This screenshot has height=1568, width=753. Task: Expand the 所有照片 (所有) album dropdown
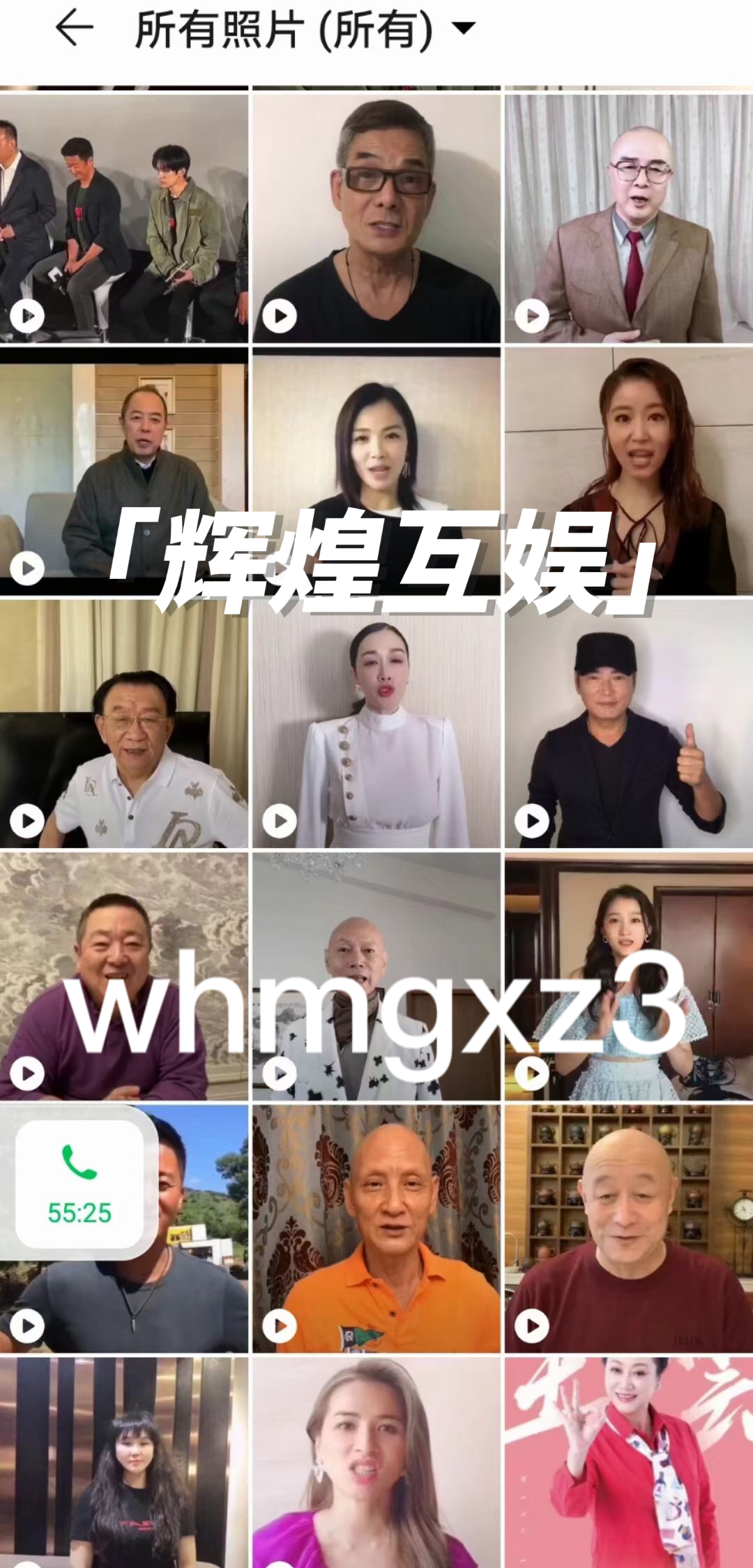463,29
